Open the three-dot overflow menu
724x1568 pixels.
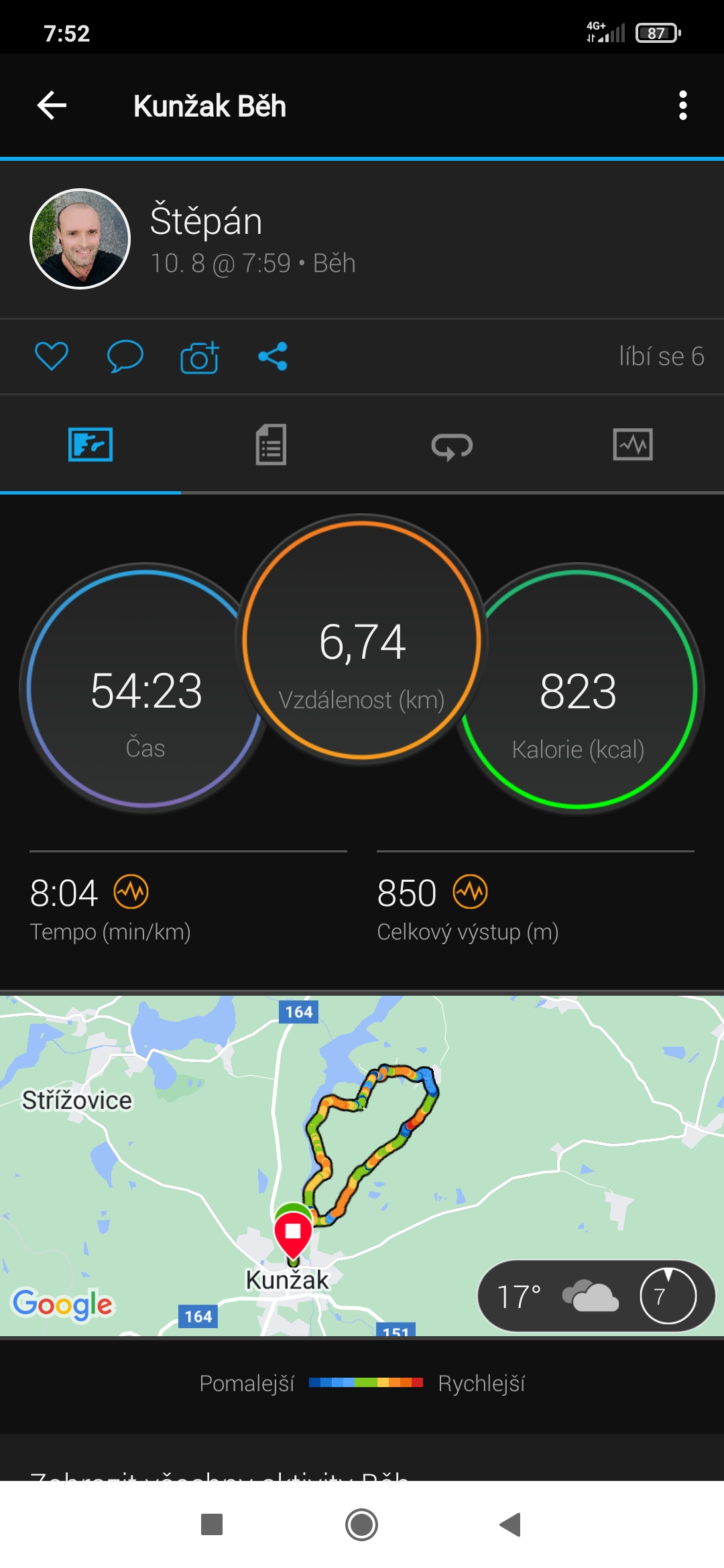(x=682, y=106)
